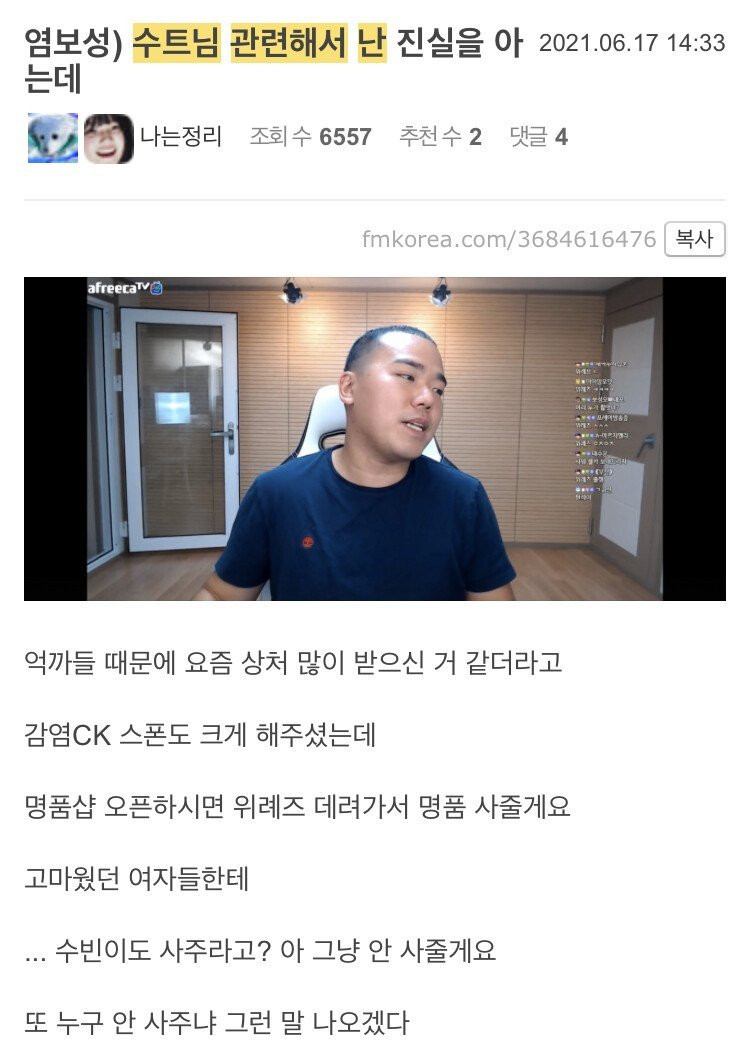Open author 나는정리's profile
The image size is (750, 1055).
181,137
